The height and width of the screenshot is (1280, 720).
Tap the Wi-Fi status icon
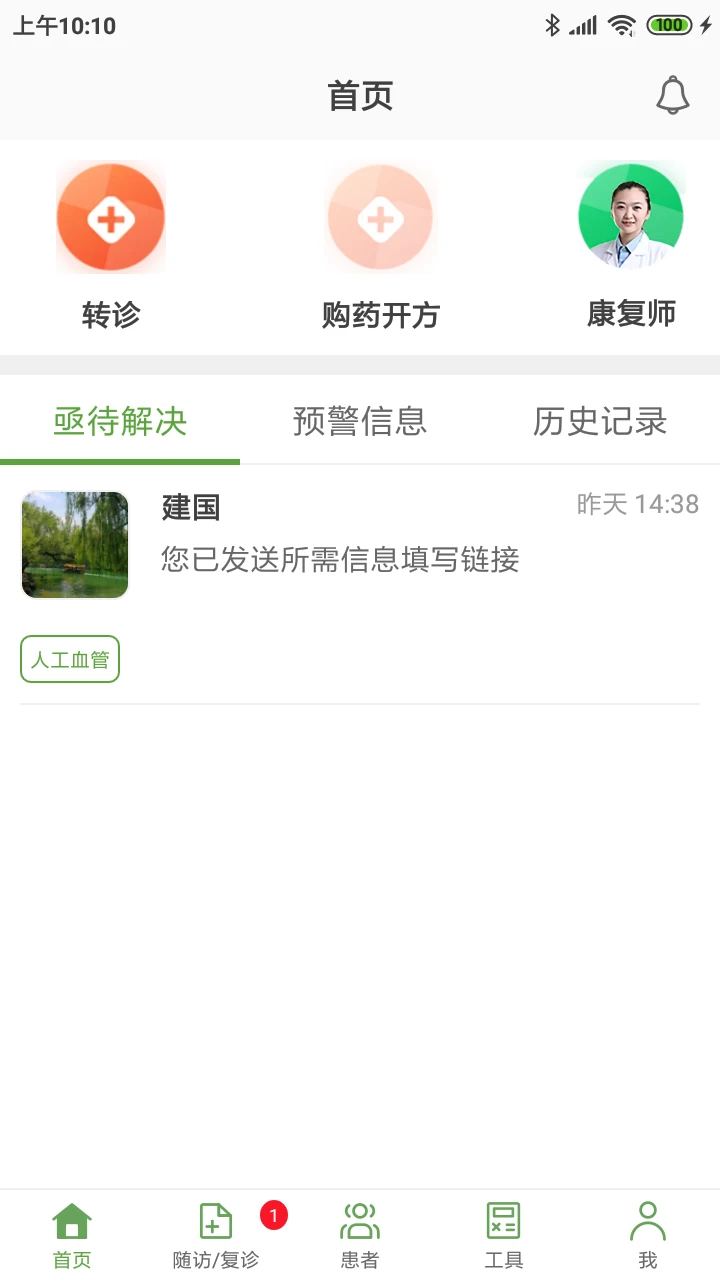tap(621, 25)
